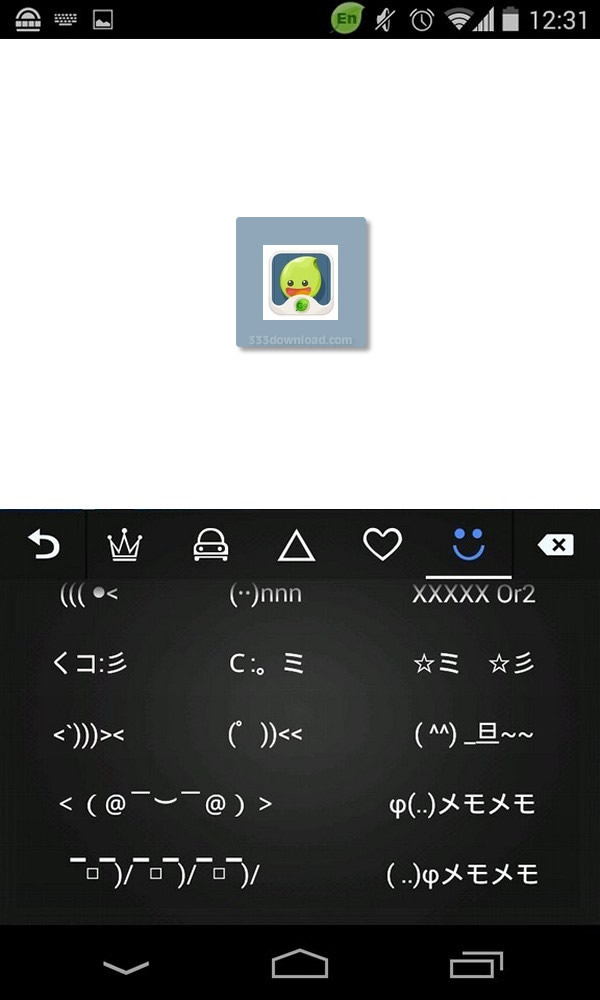This screenshot has height=1000, width=600.
Task: Switch to the heart emoji category
Action: pyautogui.click(x=383, y=545)
